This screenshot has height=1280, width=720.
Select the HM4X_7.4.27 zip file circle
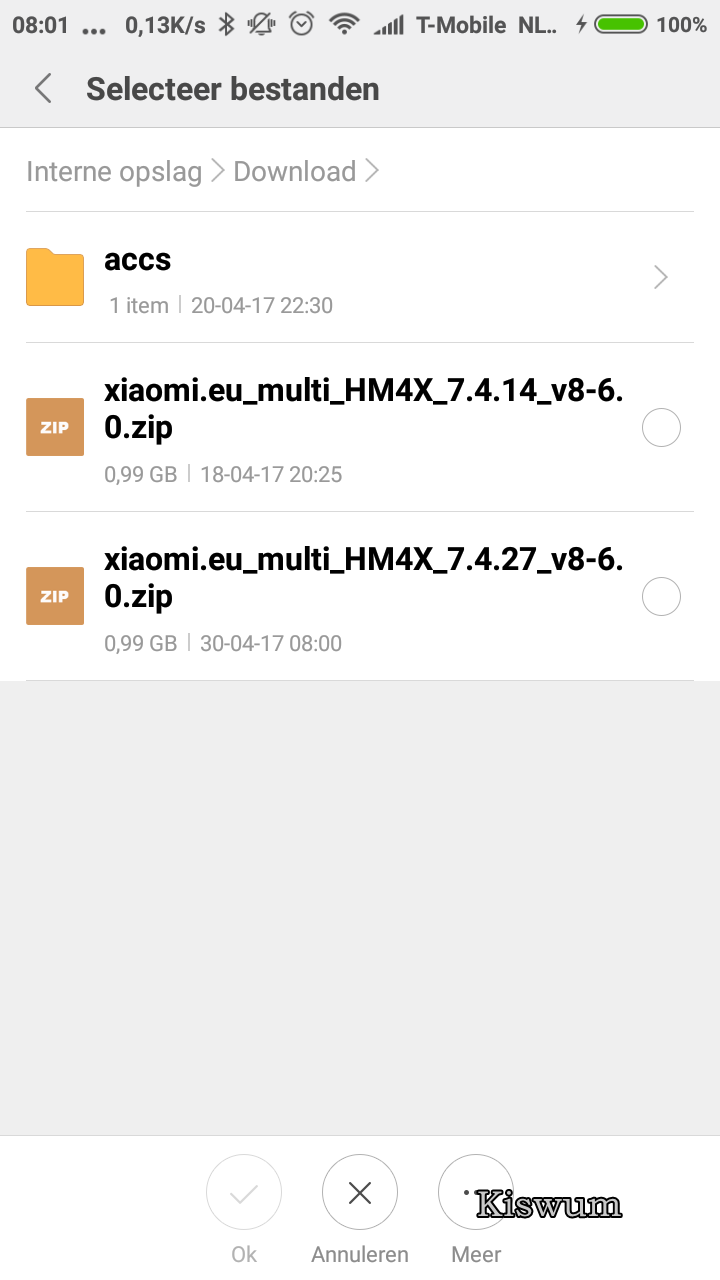(x=661, y=597)
